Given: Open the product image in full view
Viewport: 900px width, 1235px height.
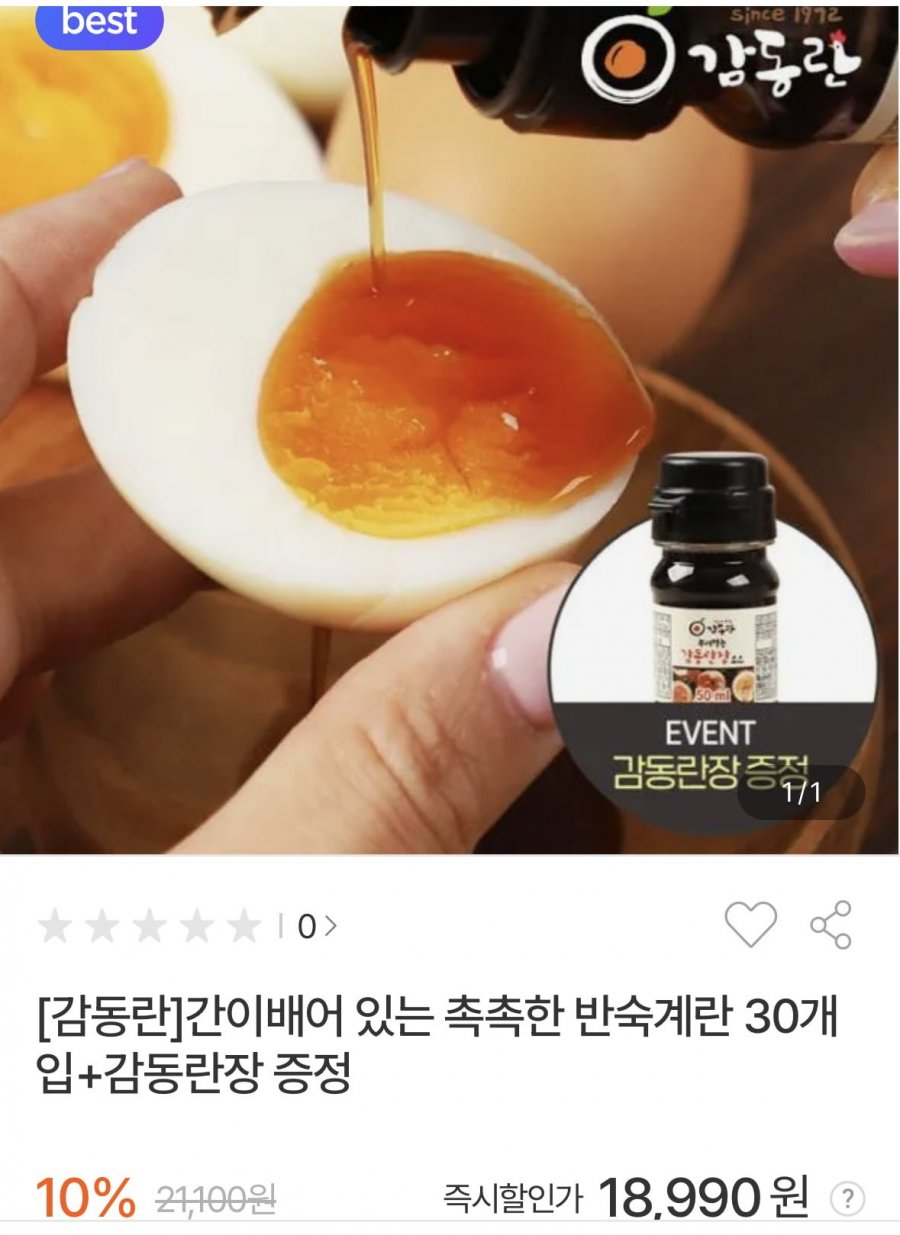Looking at the screenshot, I should [400, 420].
